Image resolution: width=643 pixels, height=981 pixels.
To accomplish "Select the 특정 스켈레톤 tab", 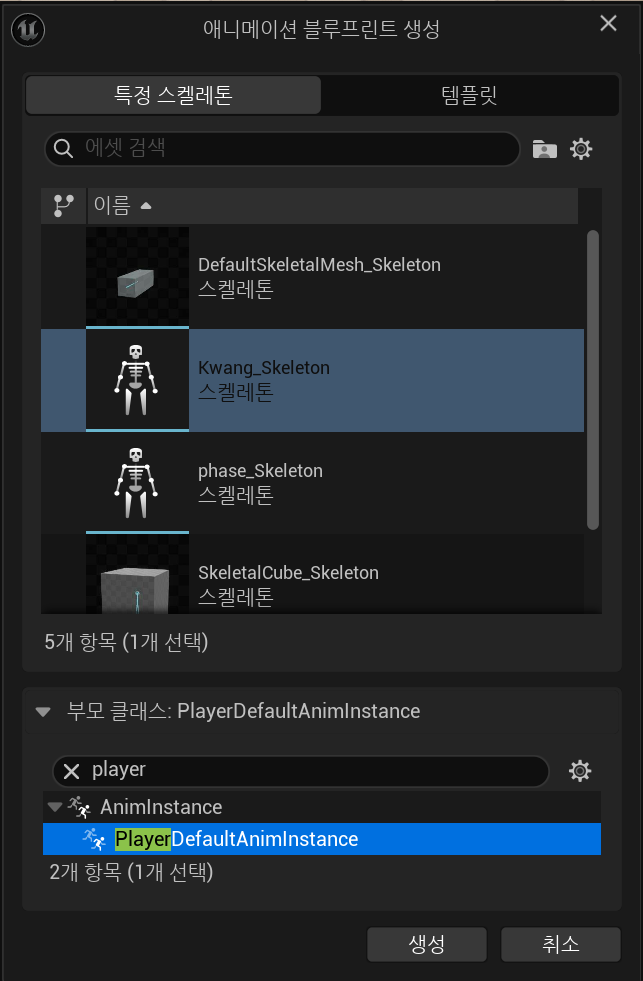I will click(x=173, y=95).
